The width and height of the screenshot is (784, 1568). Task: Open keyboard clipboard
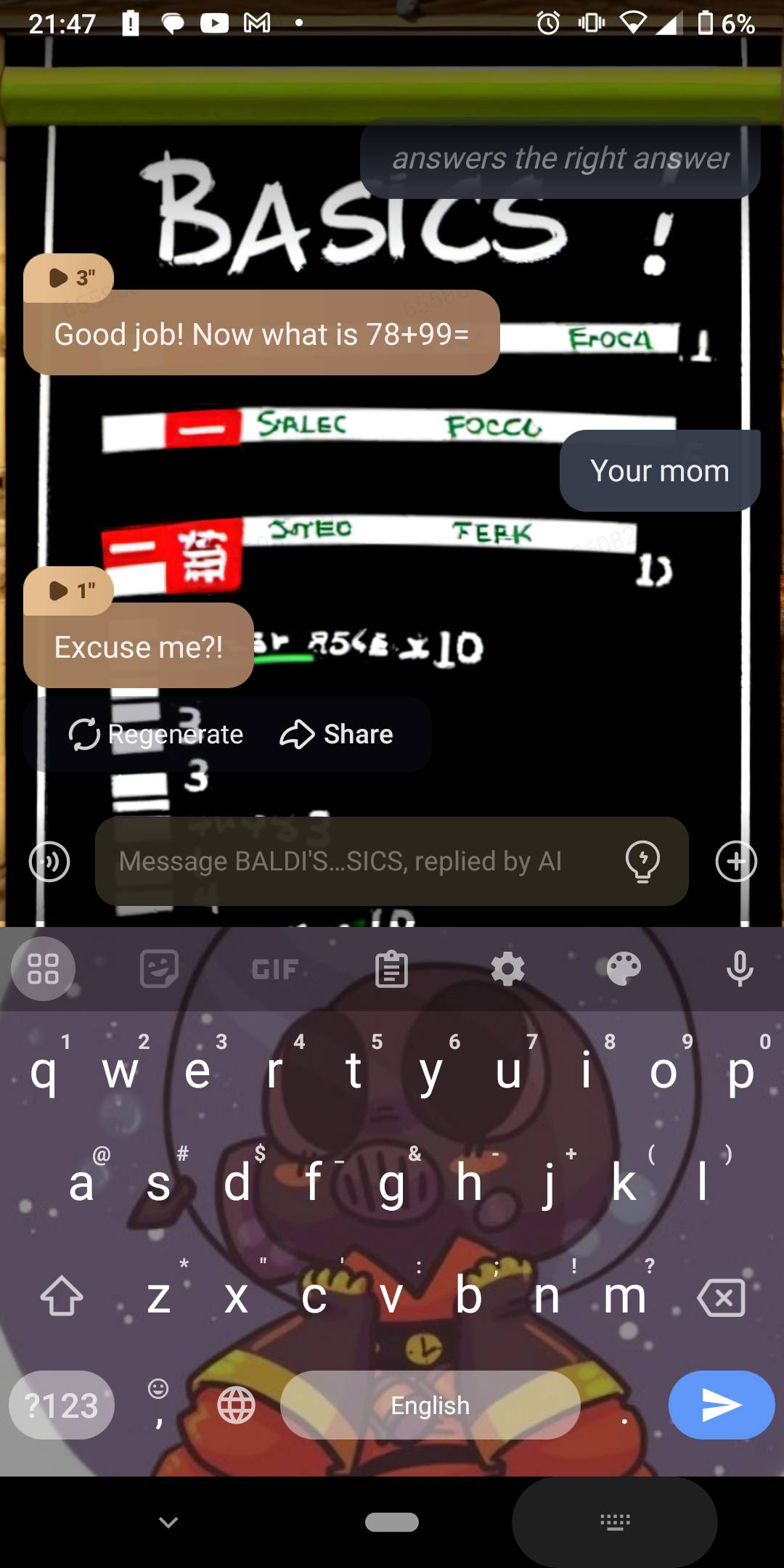(391, 969)
